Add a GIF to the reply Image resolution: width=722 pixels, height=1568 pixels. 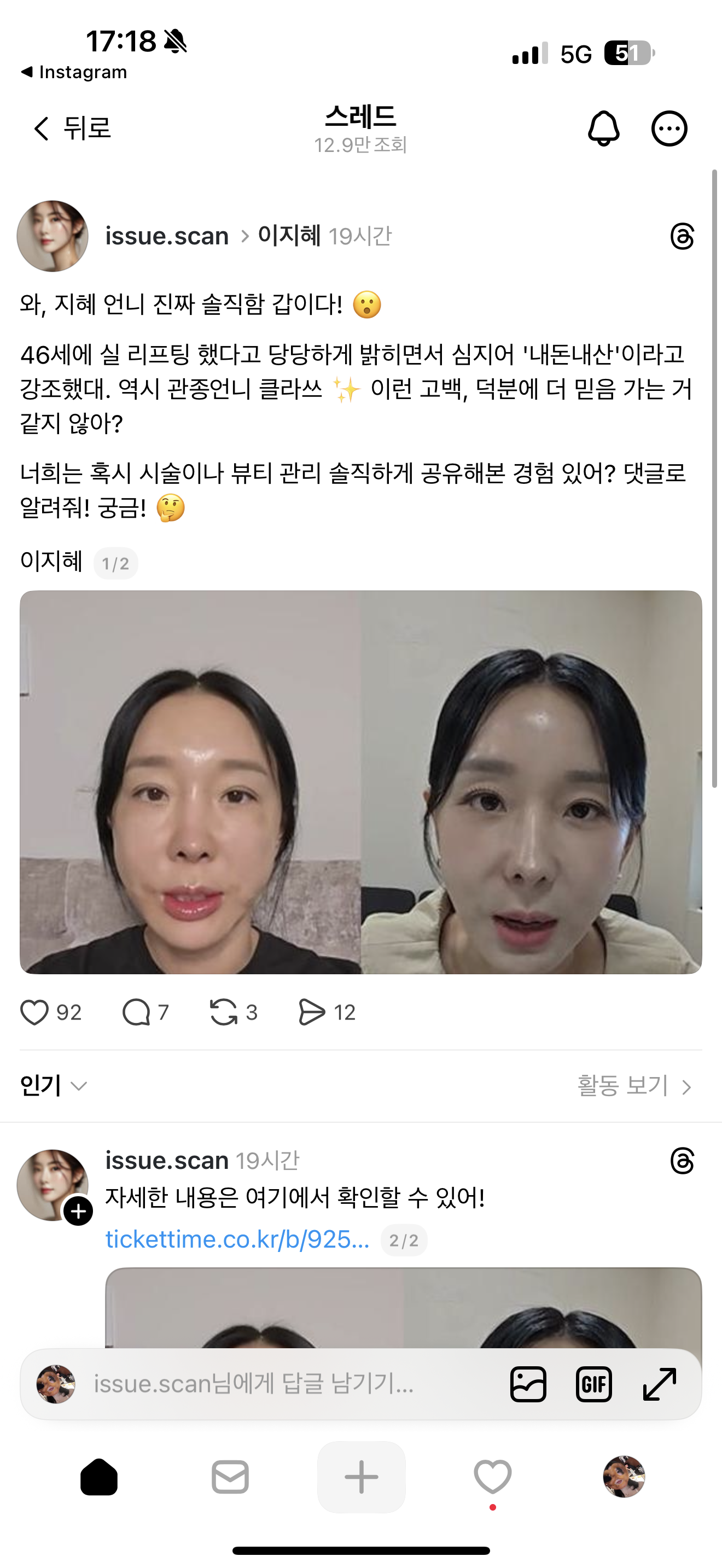pos(593,1384)
